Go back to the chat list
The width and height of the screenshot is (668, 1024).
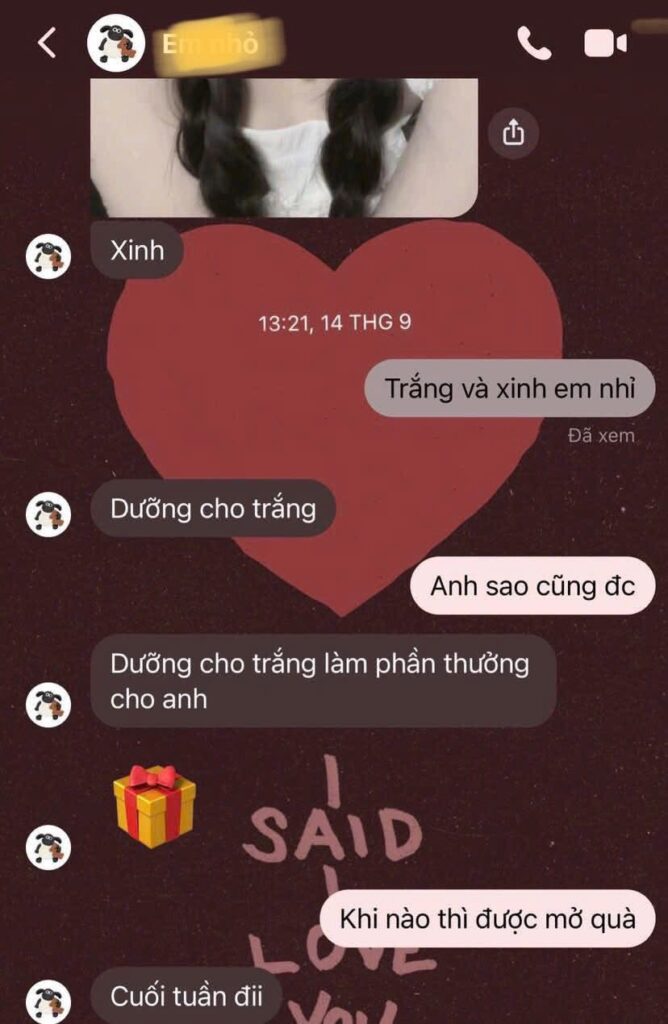click(46, 43)
